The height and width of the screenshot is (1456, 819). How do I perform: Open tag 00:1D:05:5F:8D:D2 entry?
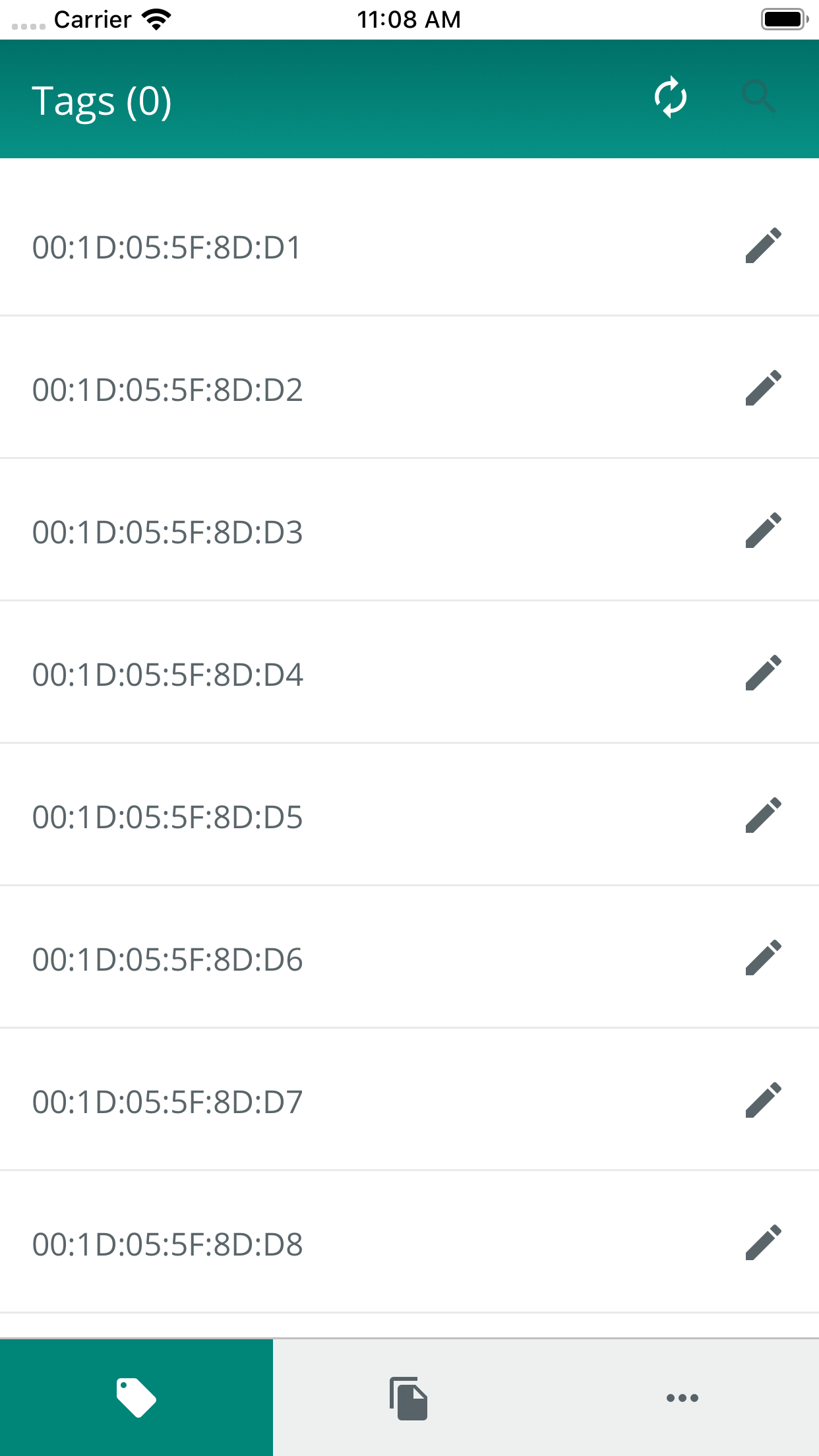pos(264,390)
